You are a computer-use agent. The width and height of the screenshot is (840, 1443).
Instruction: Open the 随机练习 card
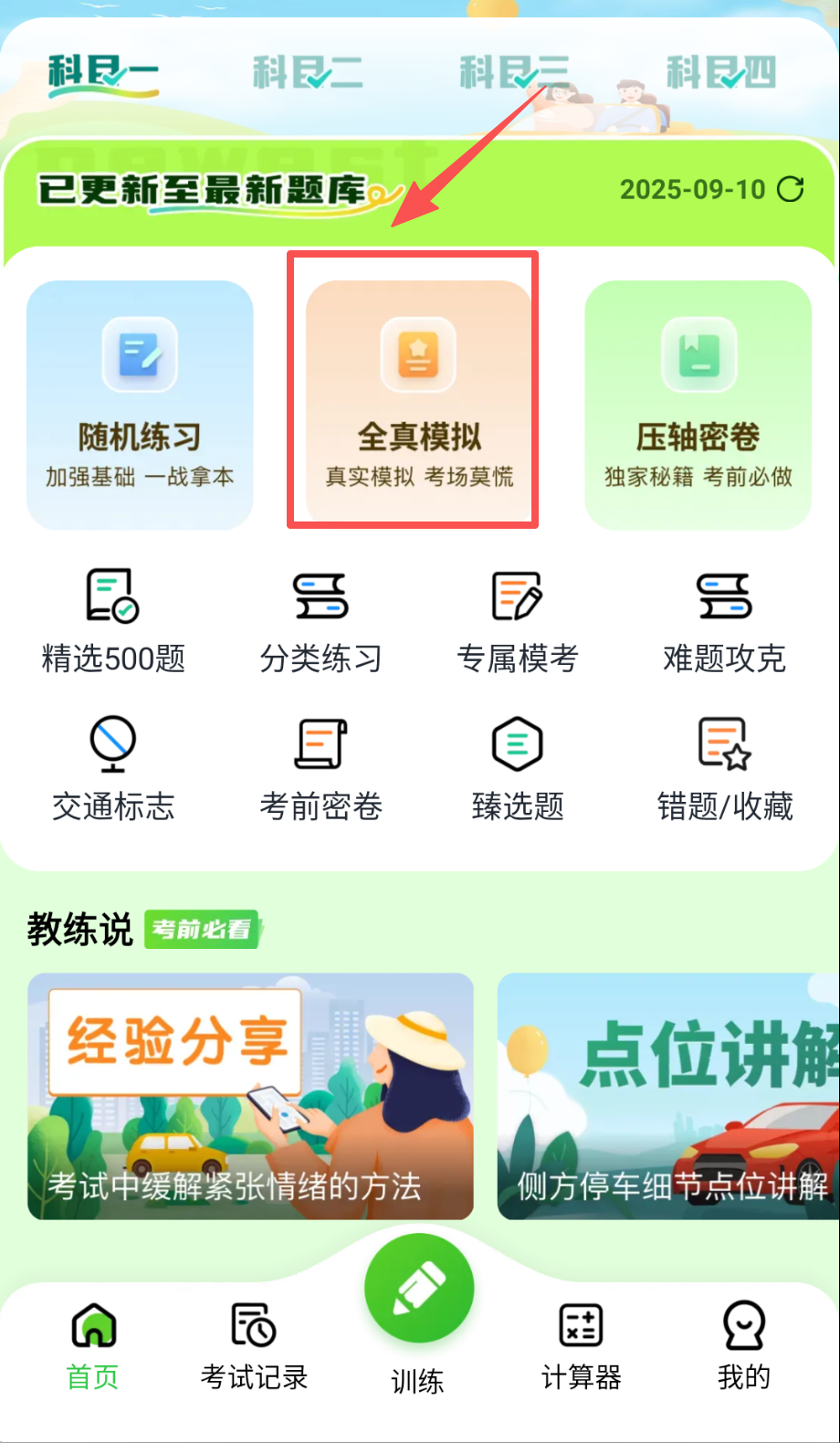140,405
